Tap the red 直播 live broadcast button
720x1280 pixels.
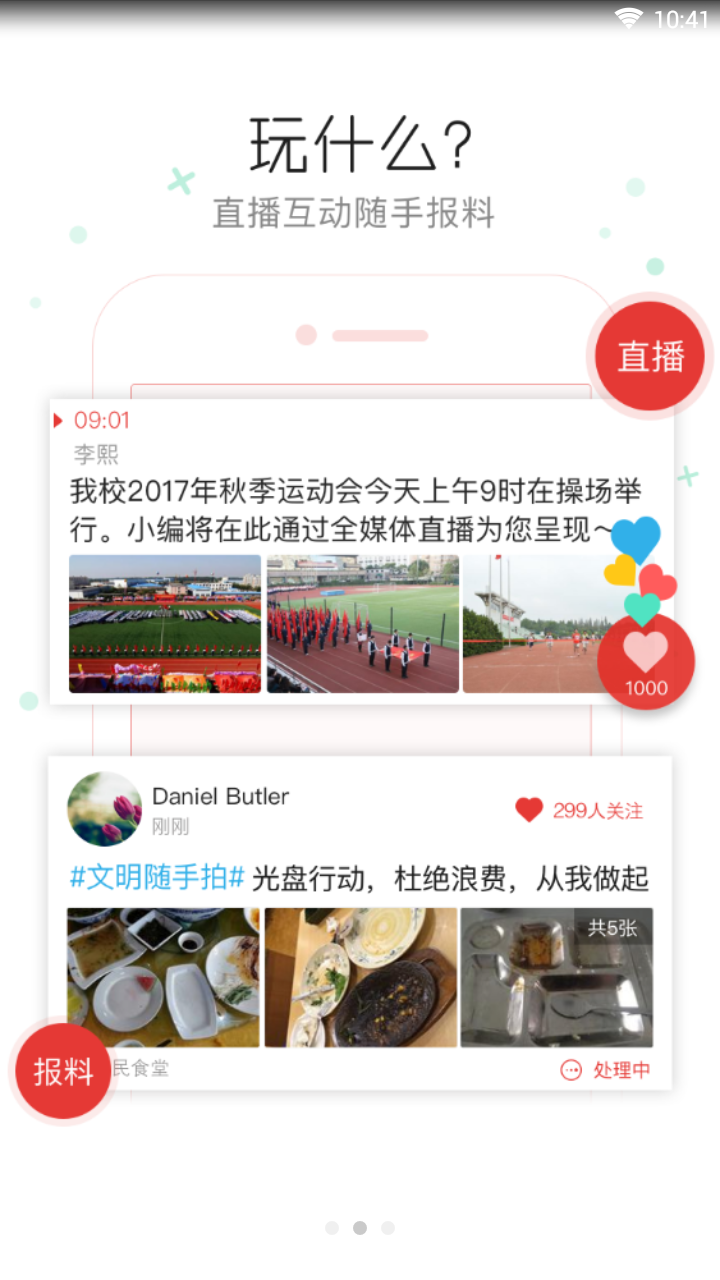[649, 355]
